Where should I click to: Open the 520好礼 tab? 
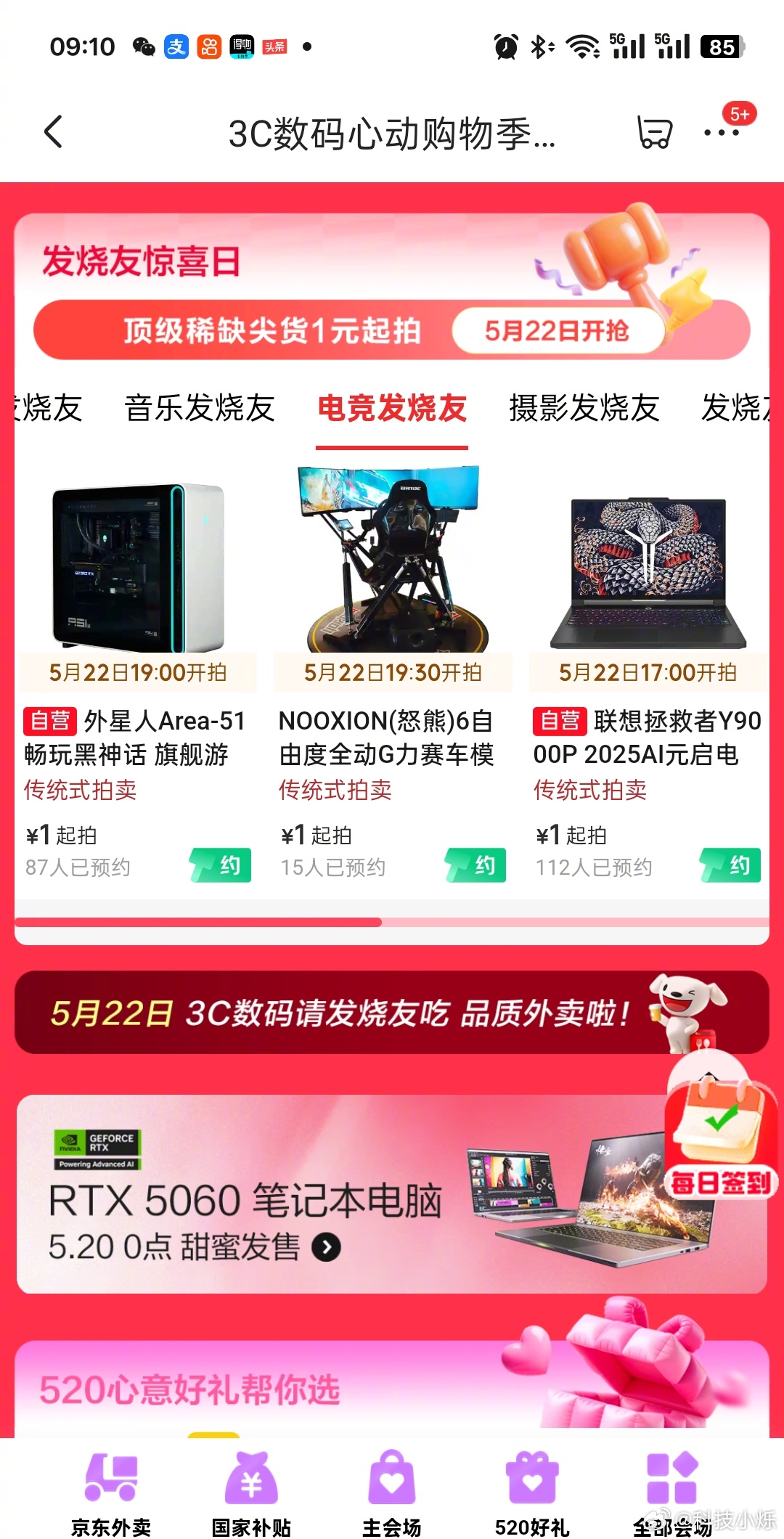[x=532, y=1492]
